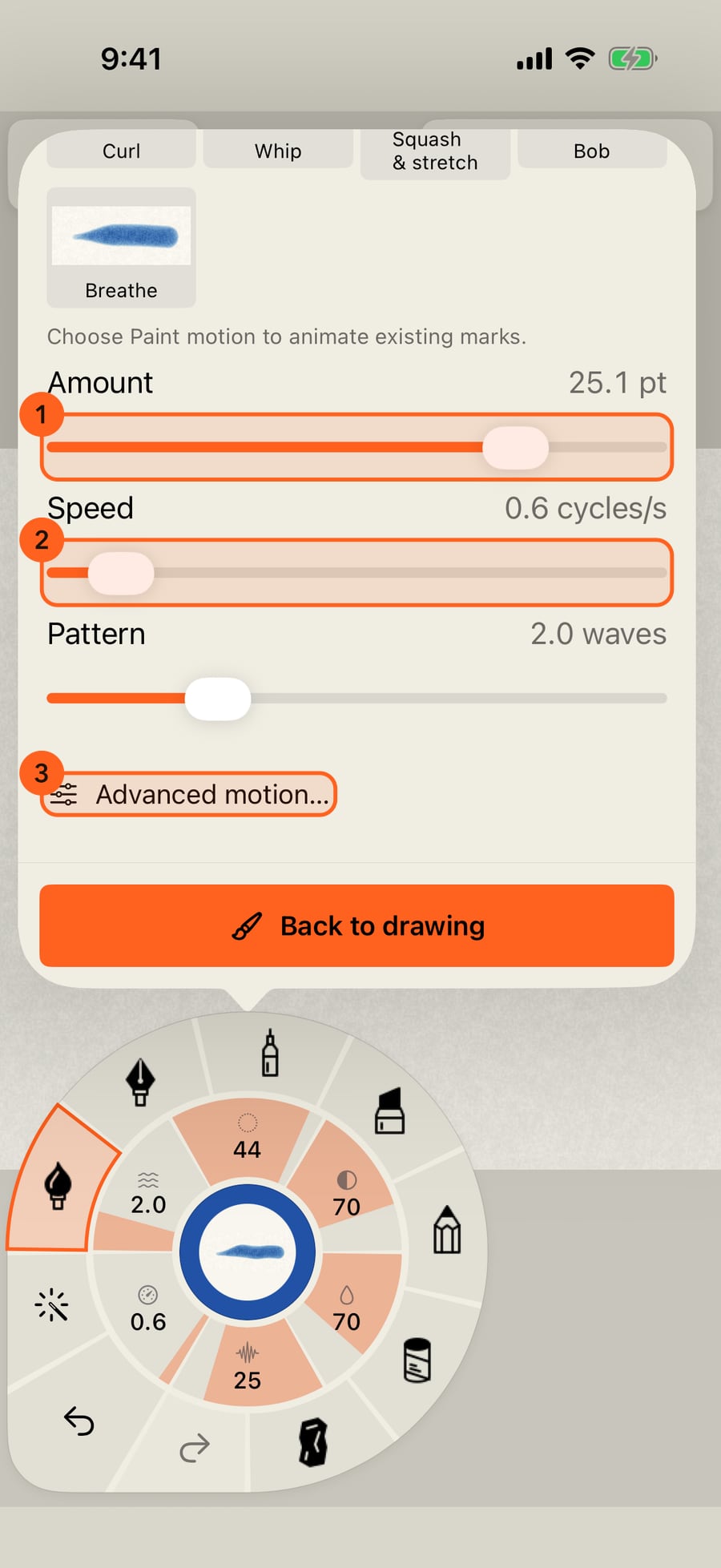
Task: Tap the magic wand sparkle tool
Action: pyautogui.click(x=52, y=1304)
